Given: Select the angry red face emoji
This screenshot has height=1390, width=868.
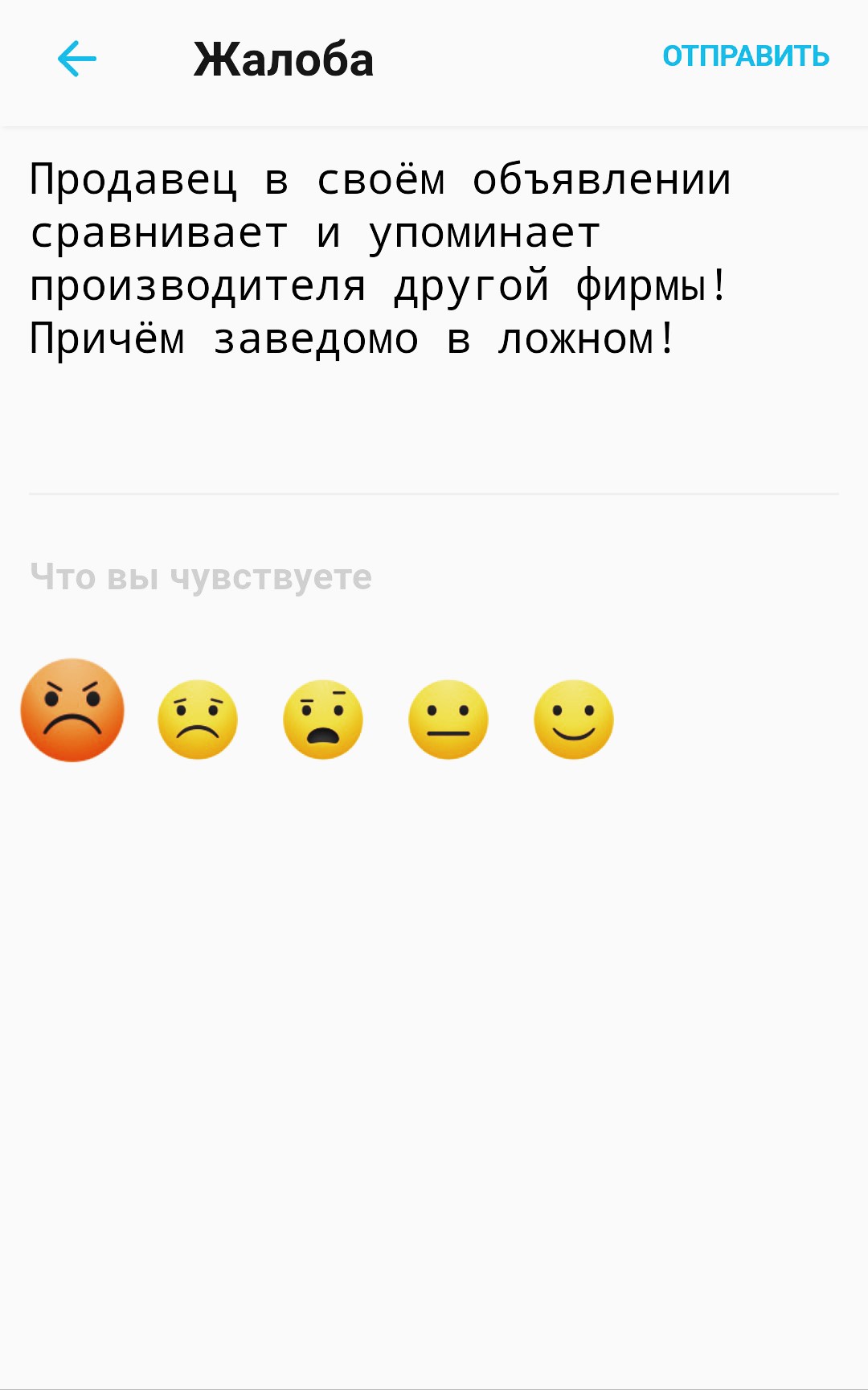Looking at the screenshot, I should [72, 711].
